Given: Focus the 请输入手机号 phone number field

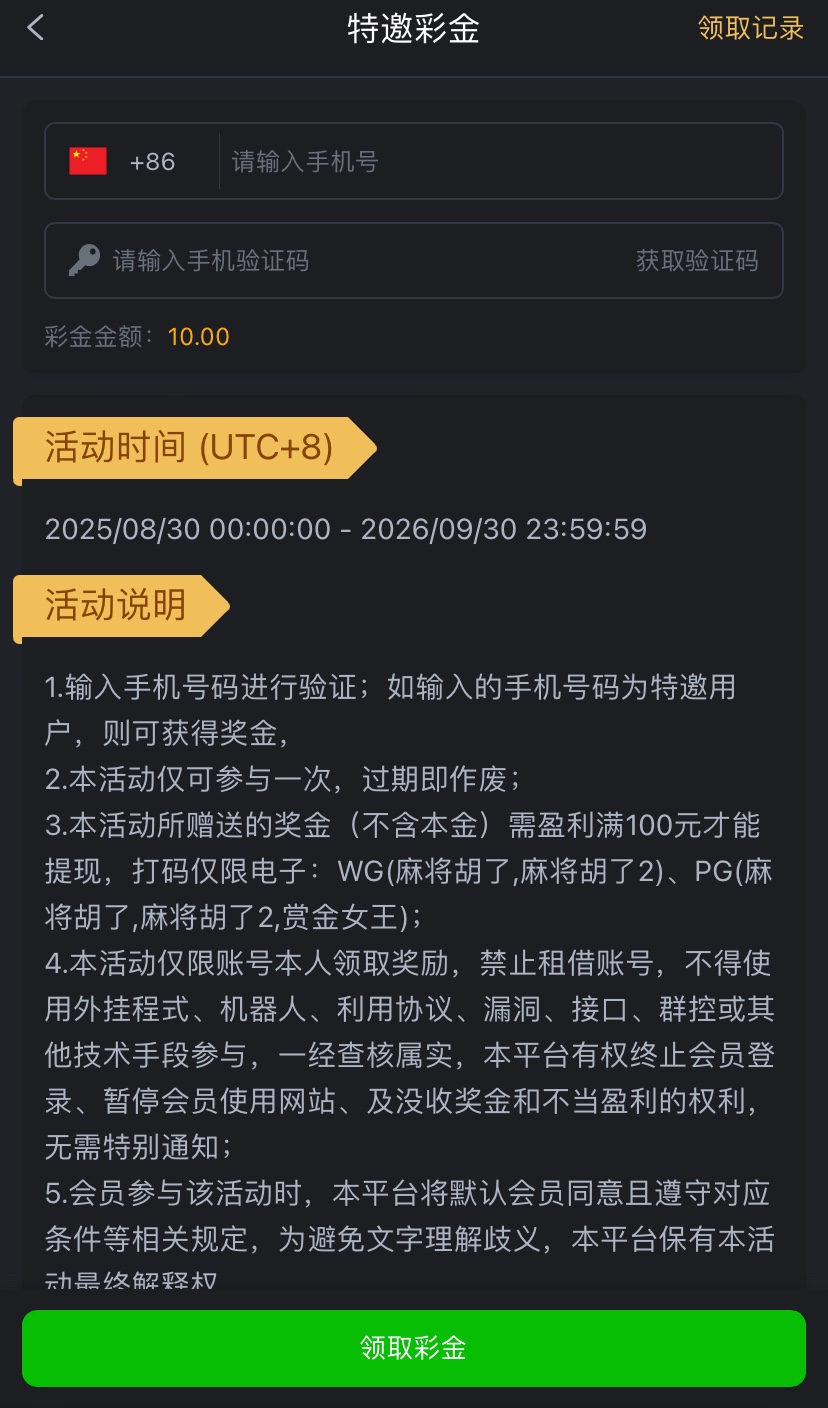Looking at the screenshot, I should tap(498, 161).
